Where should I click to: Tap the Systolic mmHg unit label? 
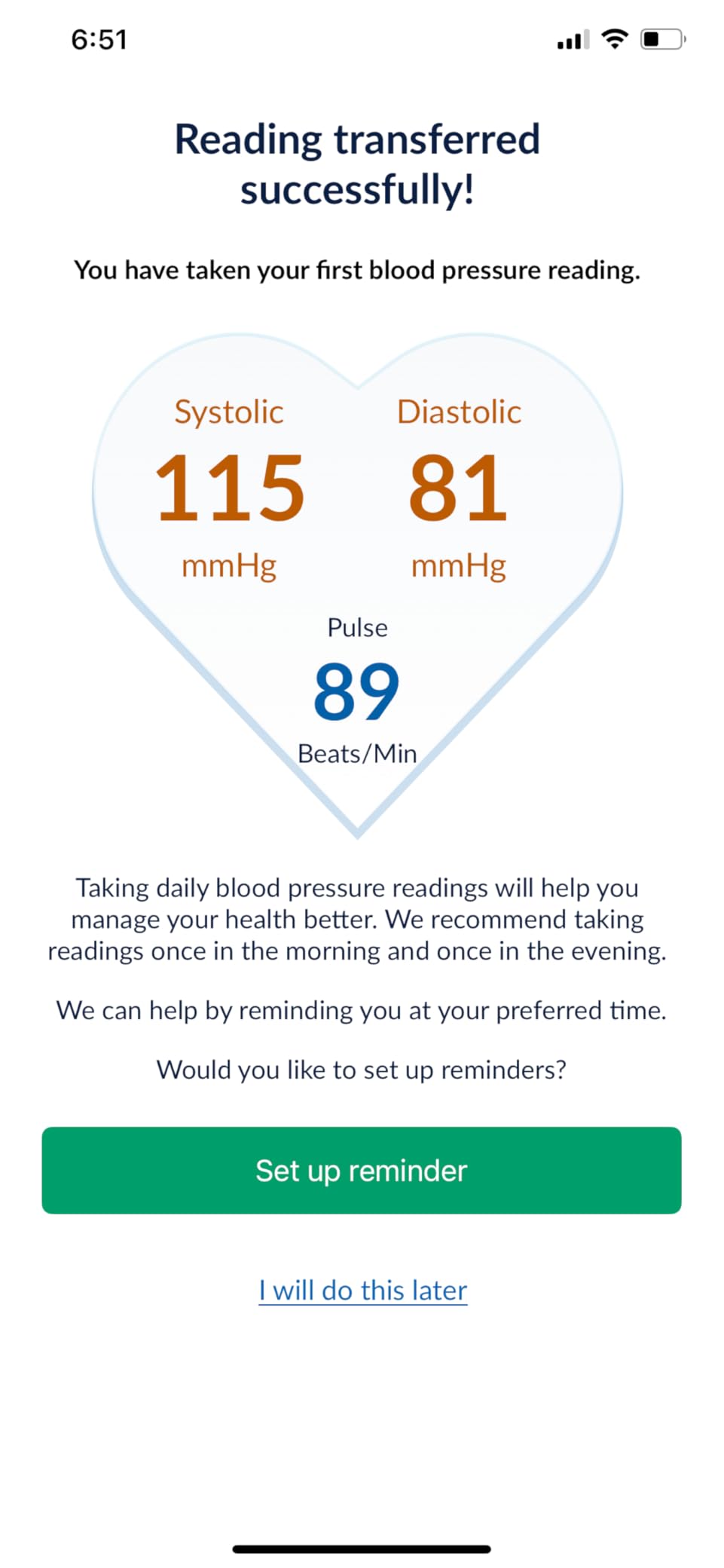point(229,565)
